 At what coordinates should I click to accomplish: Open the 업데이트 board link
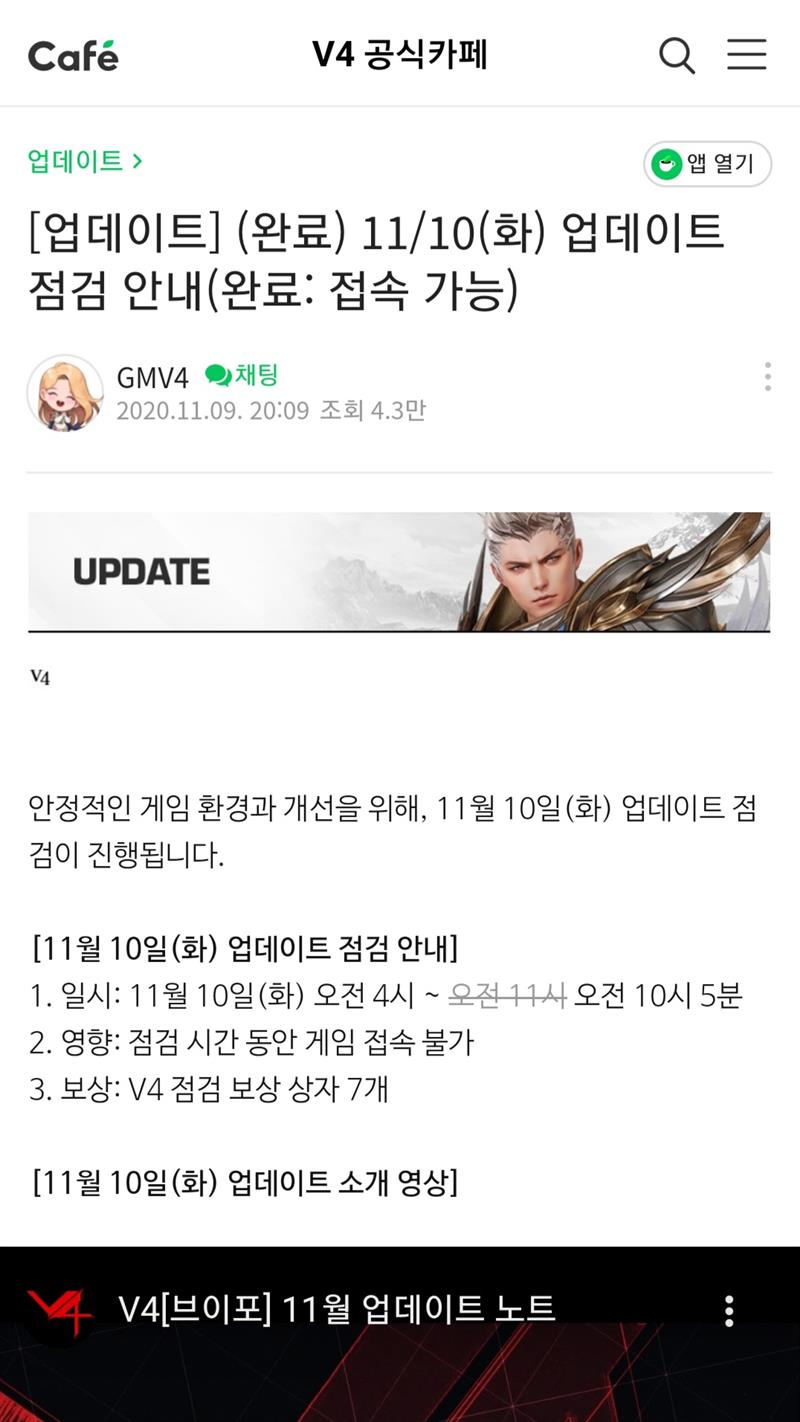[85, 161]
